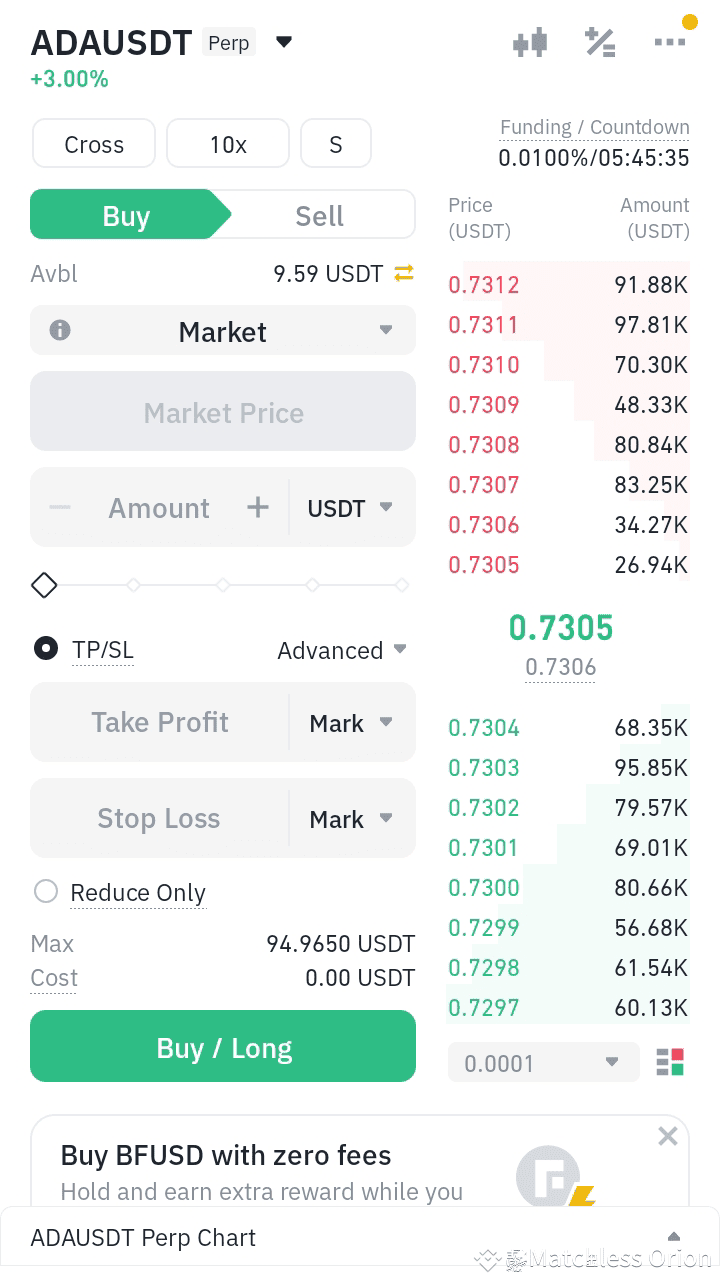Open the candlestick chart view icon
Screen dimensions: 720x1281
(529, 42)
